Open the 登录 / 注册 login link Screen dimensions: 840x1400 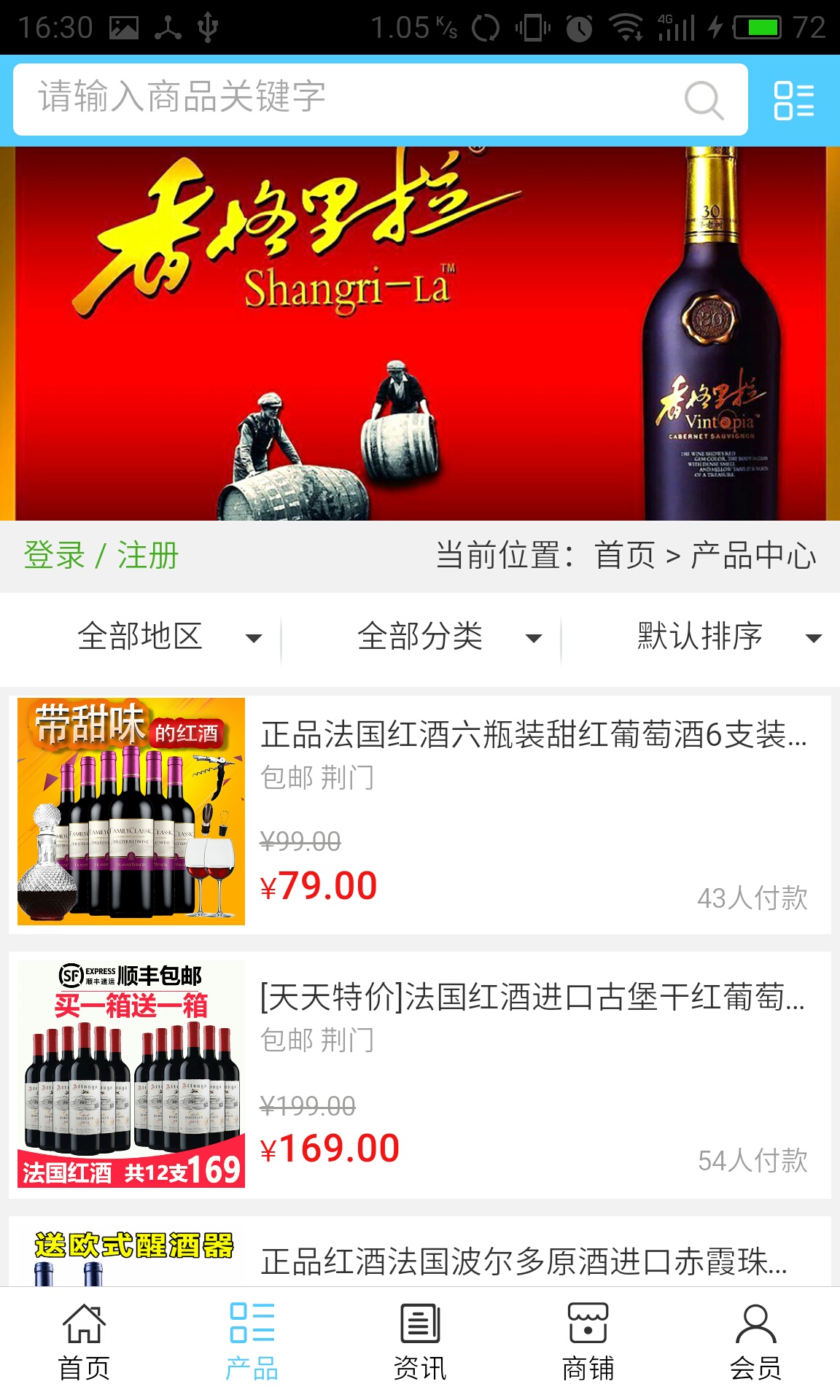(x=101, y=556)
